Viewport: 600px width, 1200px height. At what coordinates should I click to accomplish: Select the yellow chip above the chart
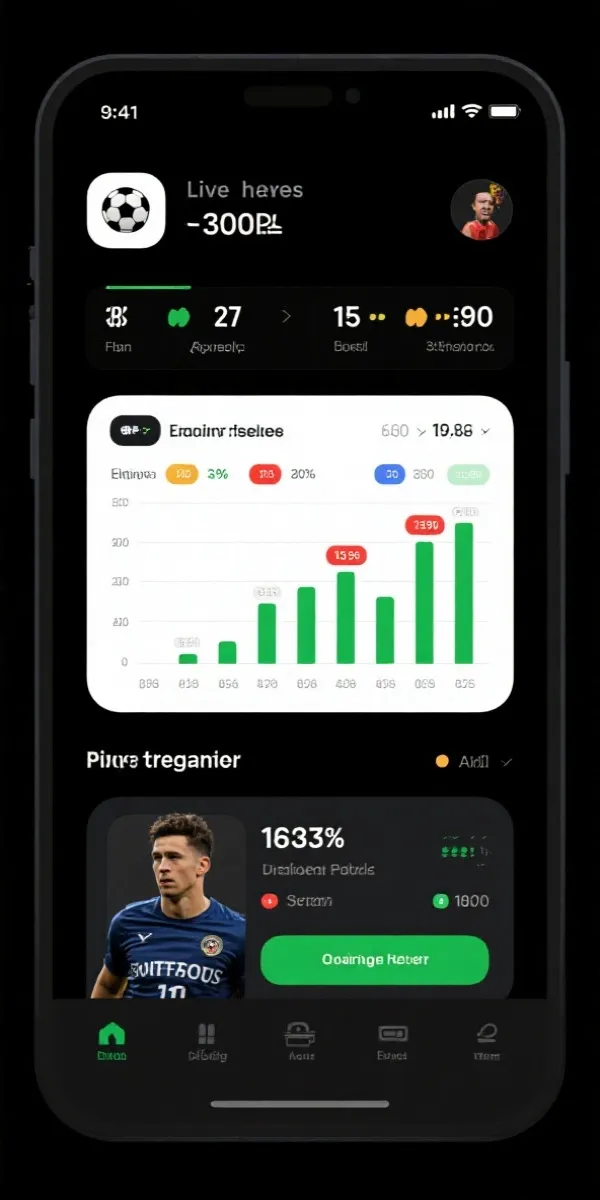(181, 474)
